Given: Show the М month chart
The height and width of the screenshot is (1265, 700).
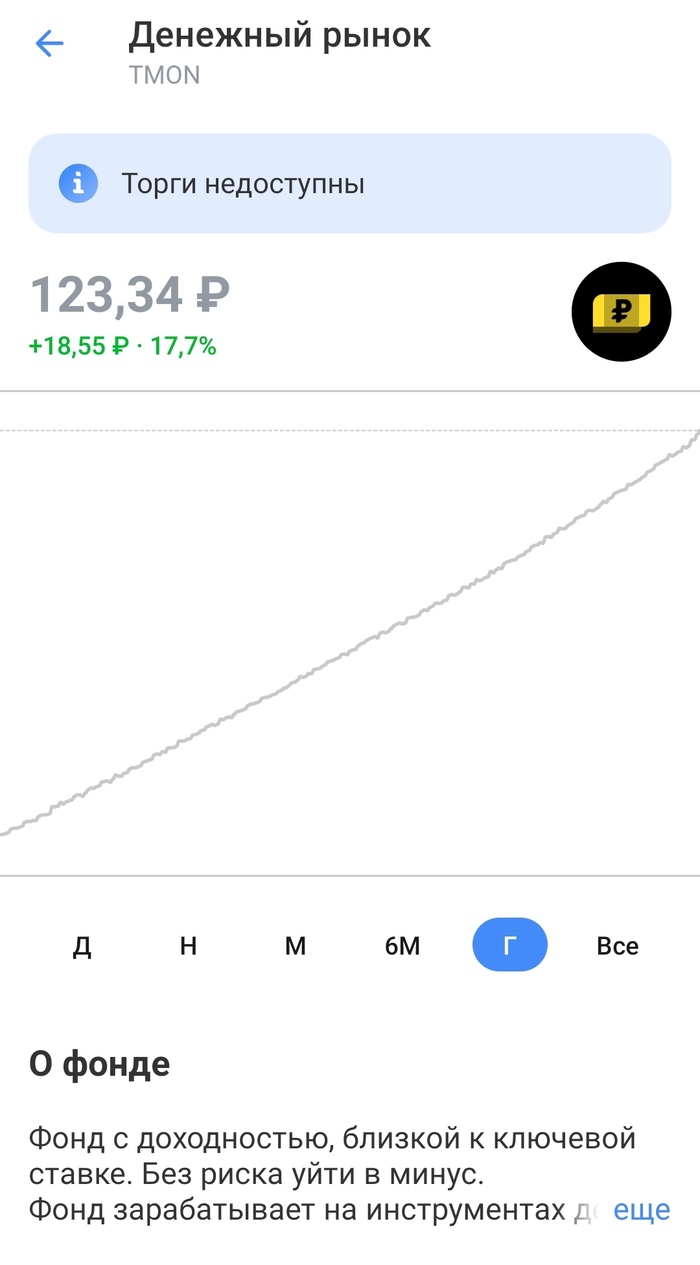Looking at the screenshot, I should (x=295, y=946).
